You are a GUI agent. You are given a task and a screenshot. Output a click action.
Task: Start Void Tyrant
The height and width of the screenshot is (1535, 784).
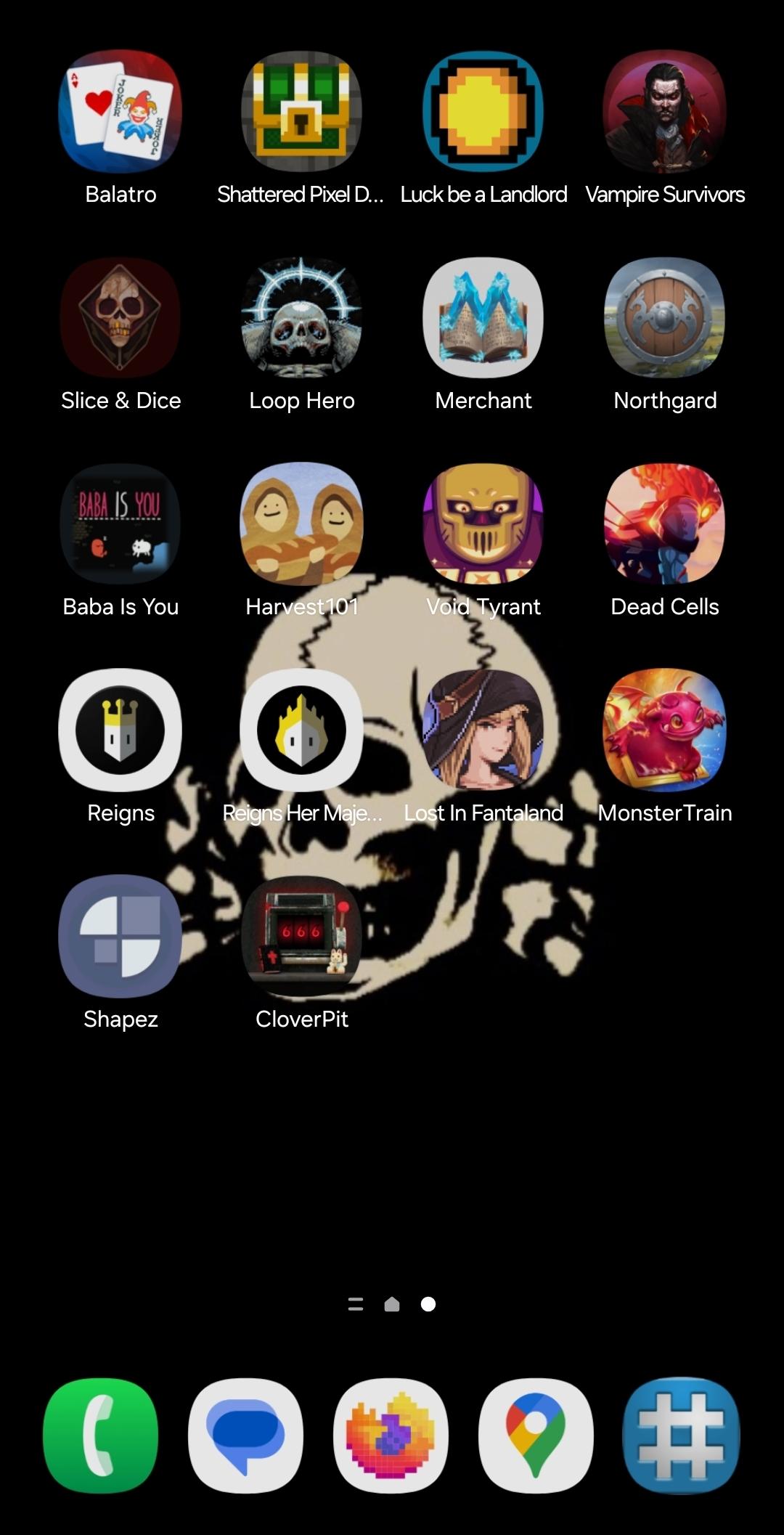pyautogui.click(x=483, y=524)
